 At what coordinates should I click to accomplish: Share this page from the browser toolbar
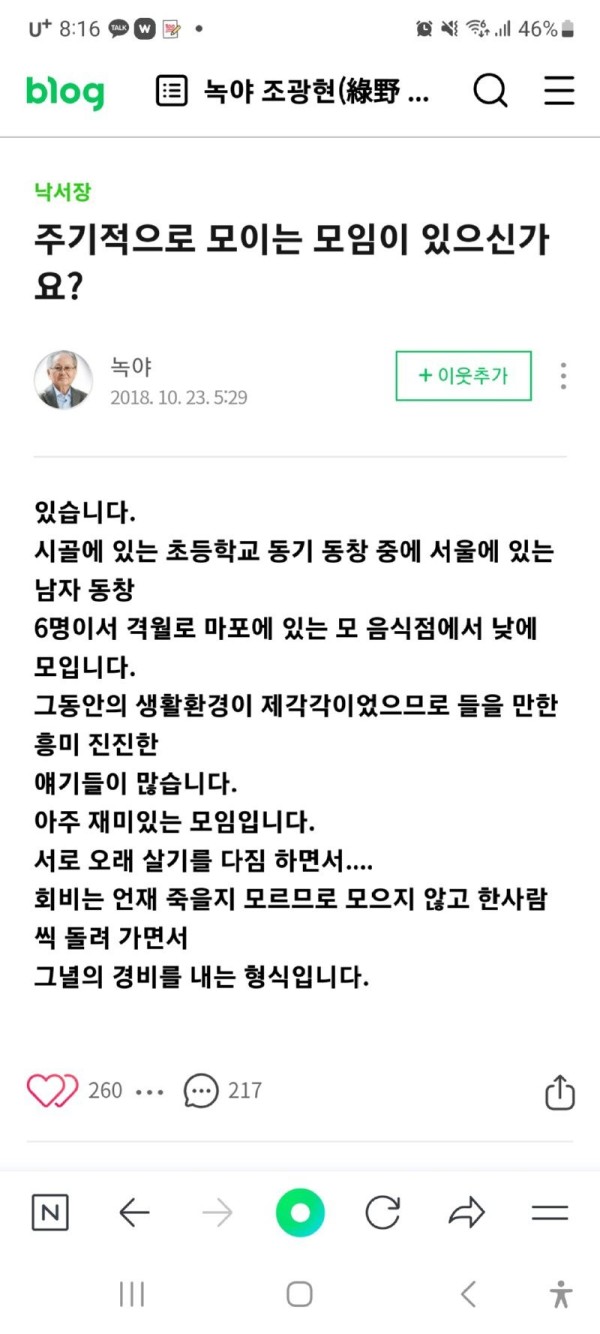point(466,1214)
